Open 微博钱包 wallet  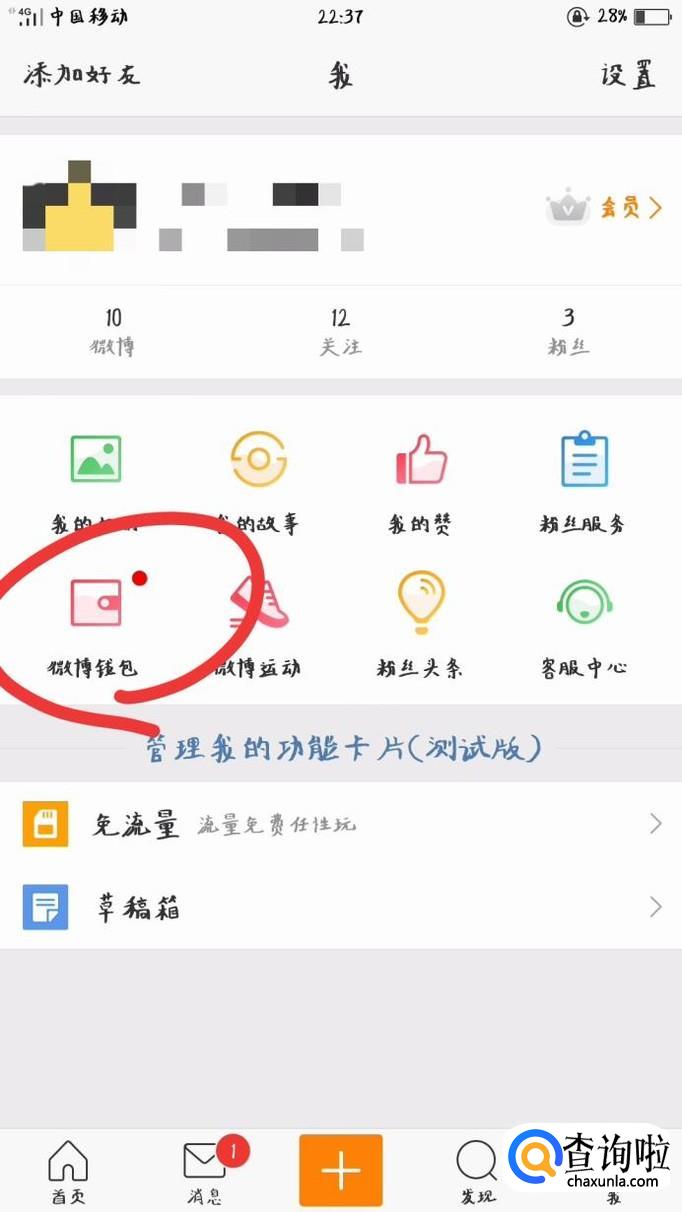96,604
